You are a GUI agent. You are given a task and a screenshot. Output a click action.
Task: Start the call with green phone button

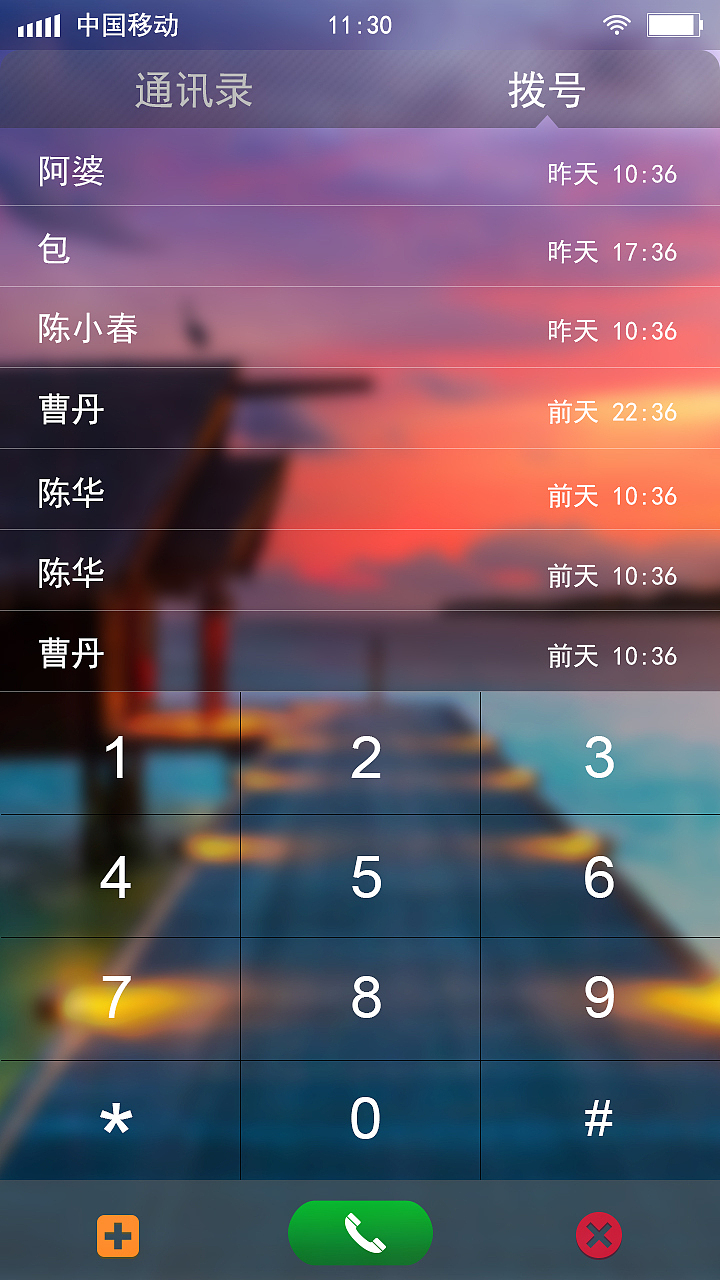[x=361, y=1234]
